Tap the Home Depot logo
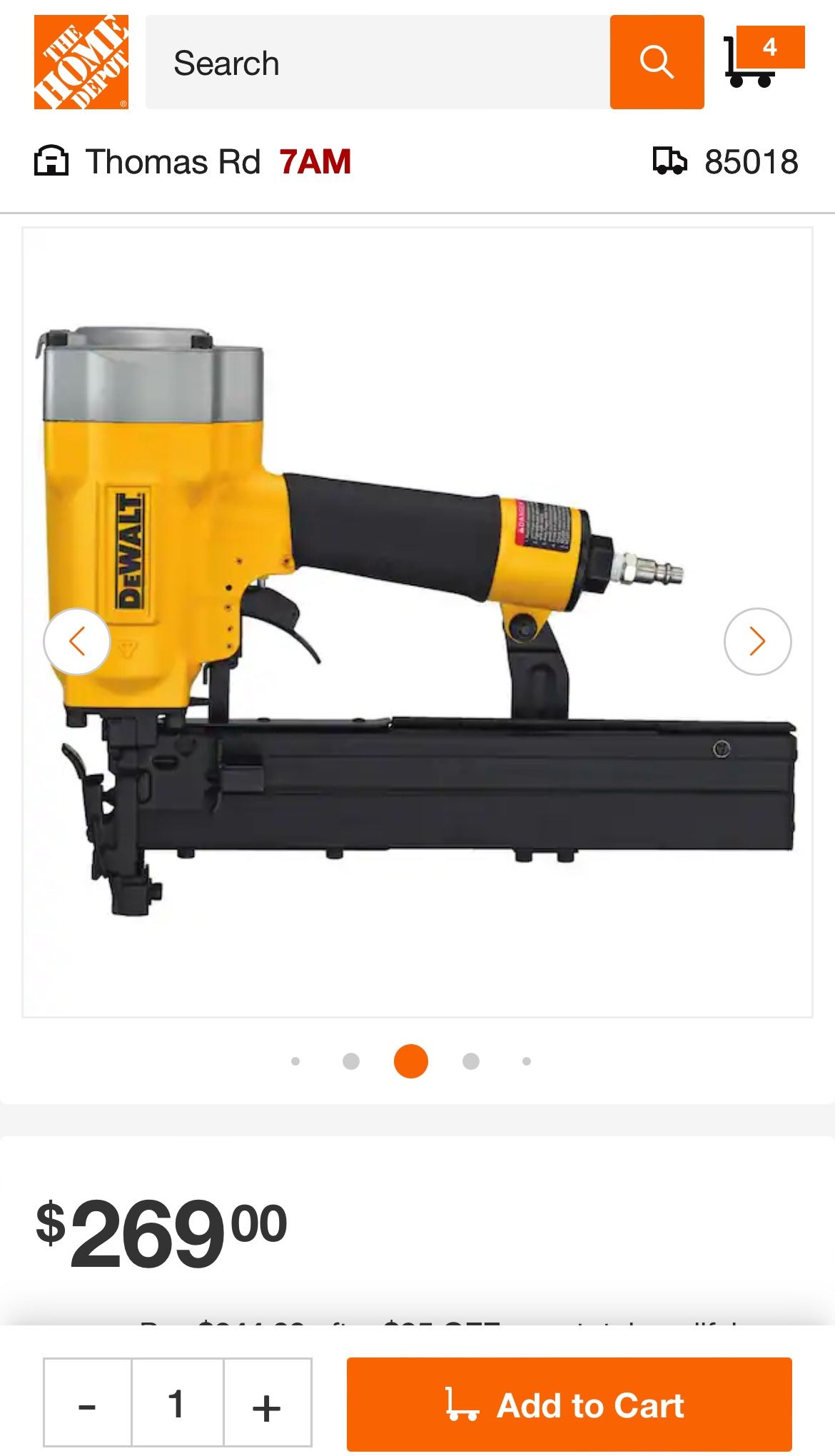 pyautogui.click(x=81, y=62)
